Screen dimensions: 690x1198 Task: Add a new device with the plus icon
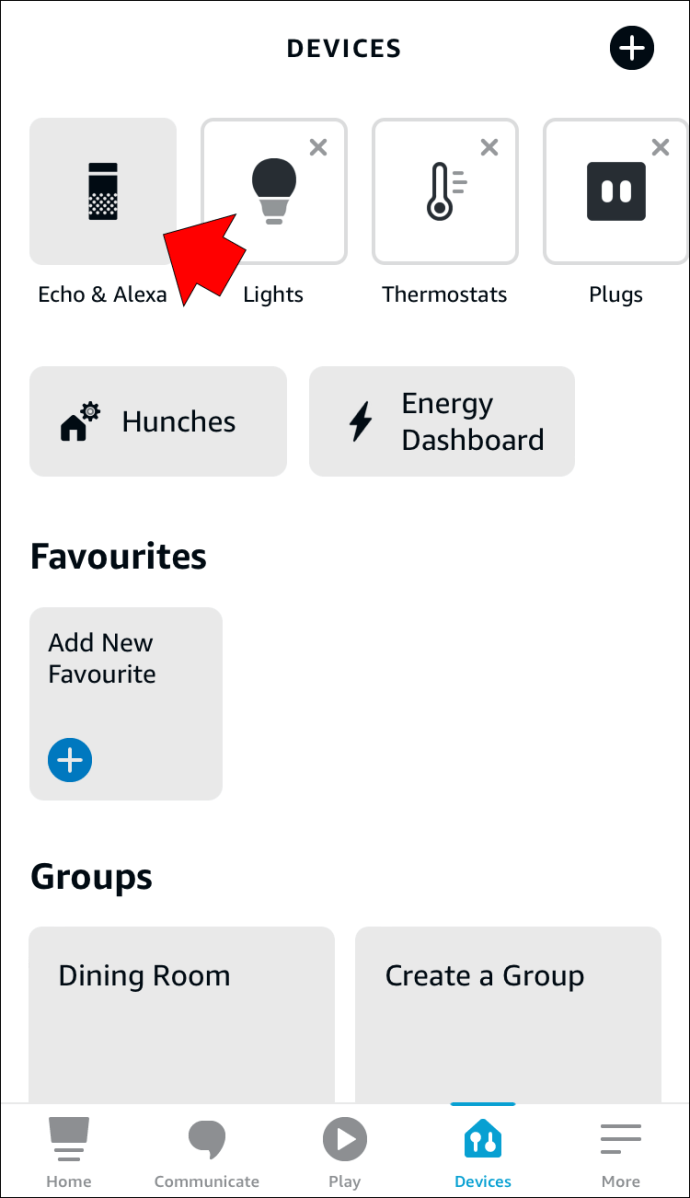[631, 48]
